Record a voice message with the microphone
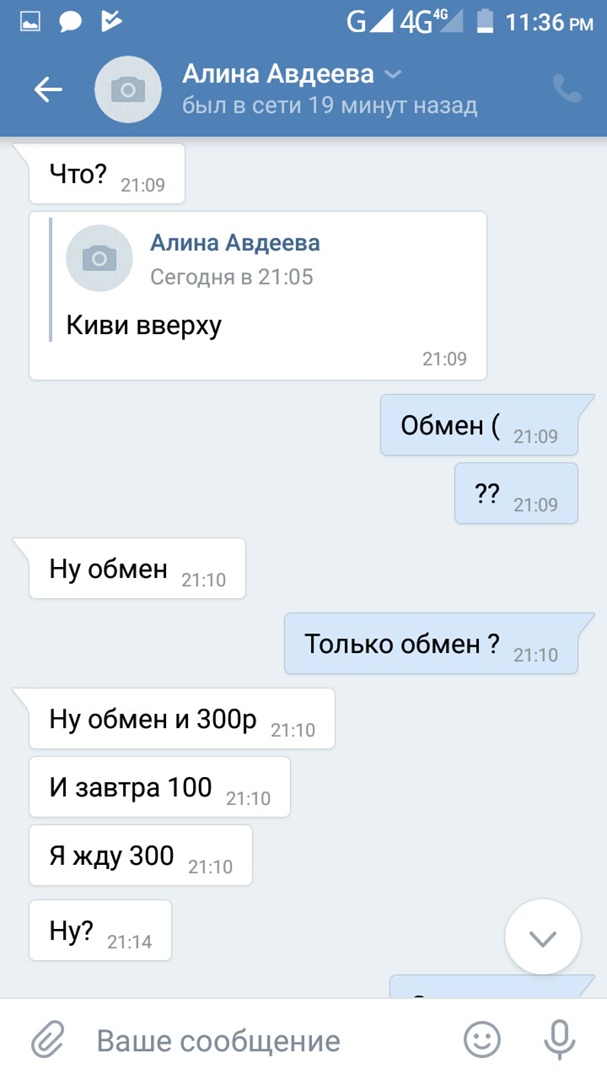Image resolution: width=607 pixels, height=1080 pixels. (x=559, y=1040)
